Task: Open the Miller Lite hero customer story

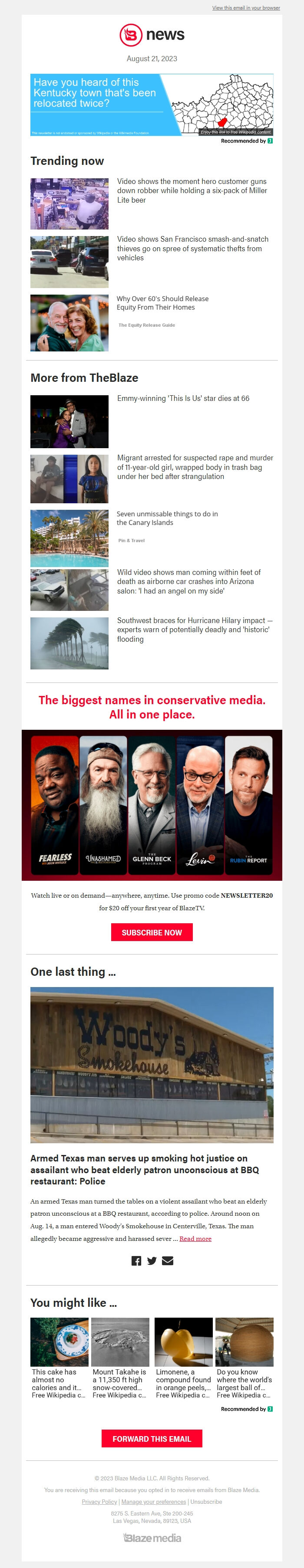Action: pyautogui.click(x=191, y=190)
